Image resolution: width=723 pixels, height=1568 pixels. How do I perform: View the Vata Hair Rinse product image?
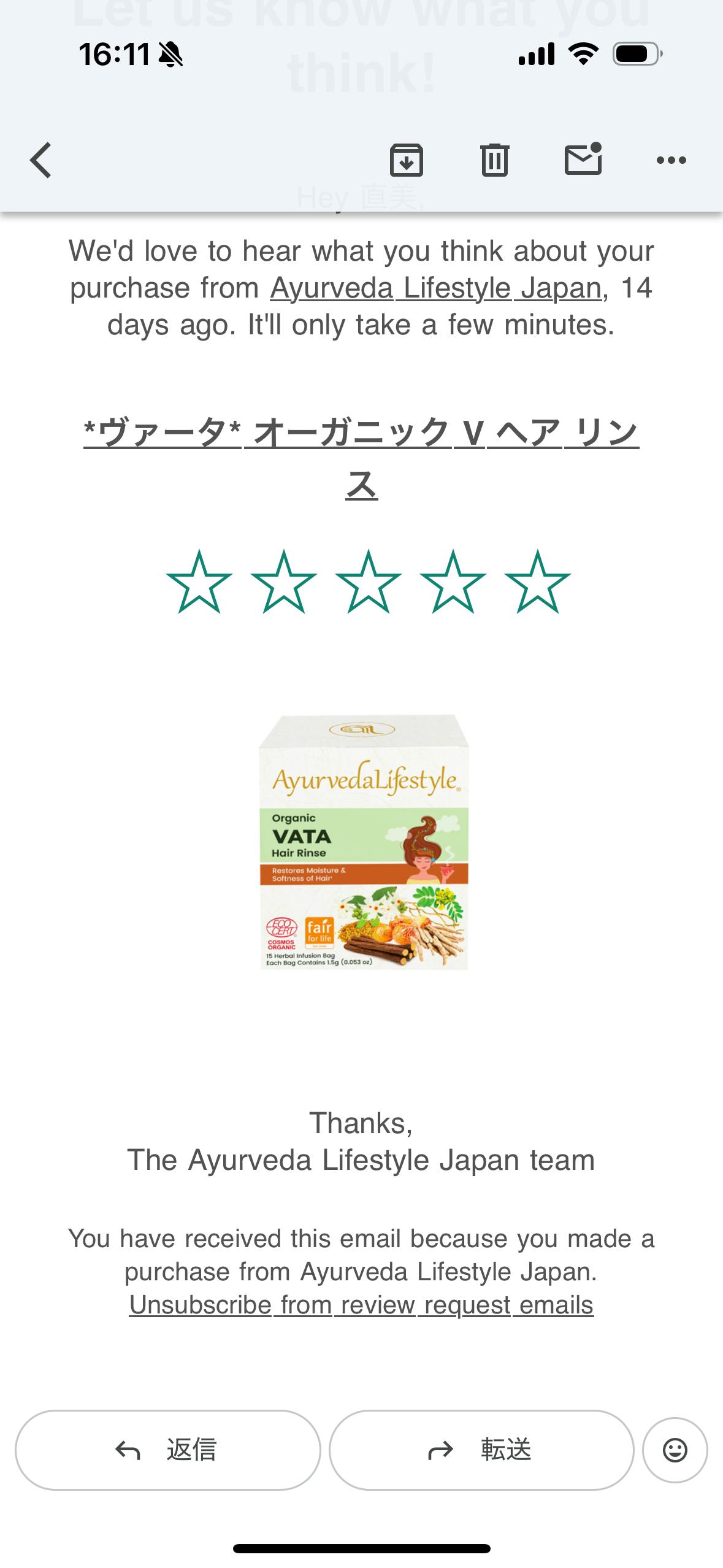364,842
